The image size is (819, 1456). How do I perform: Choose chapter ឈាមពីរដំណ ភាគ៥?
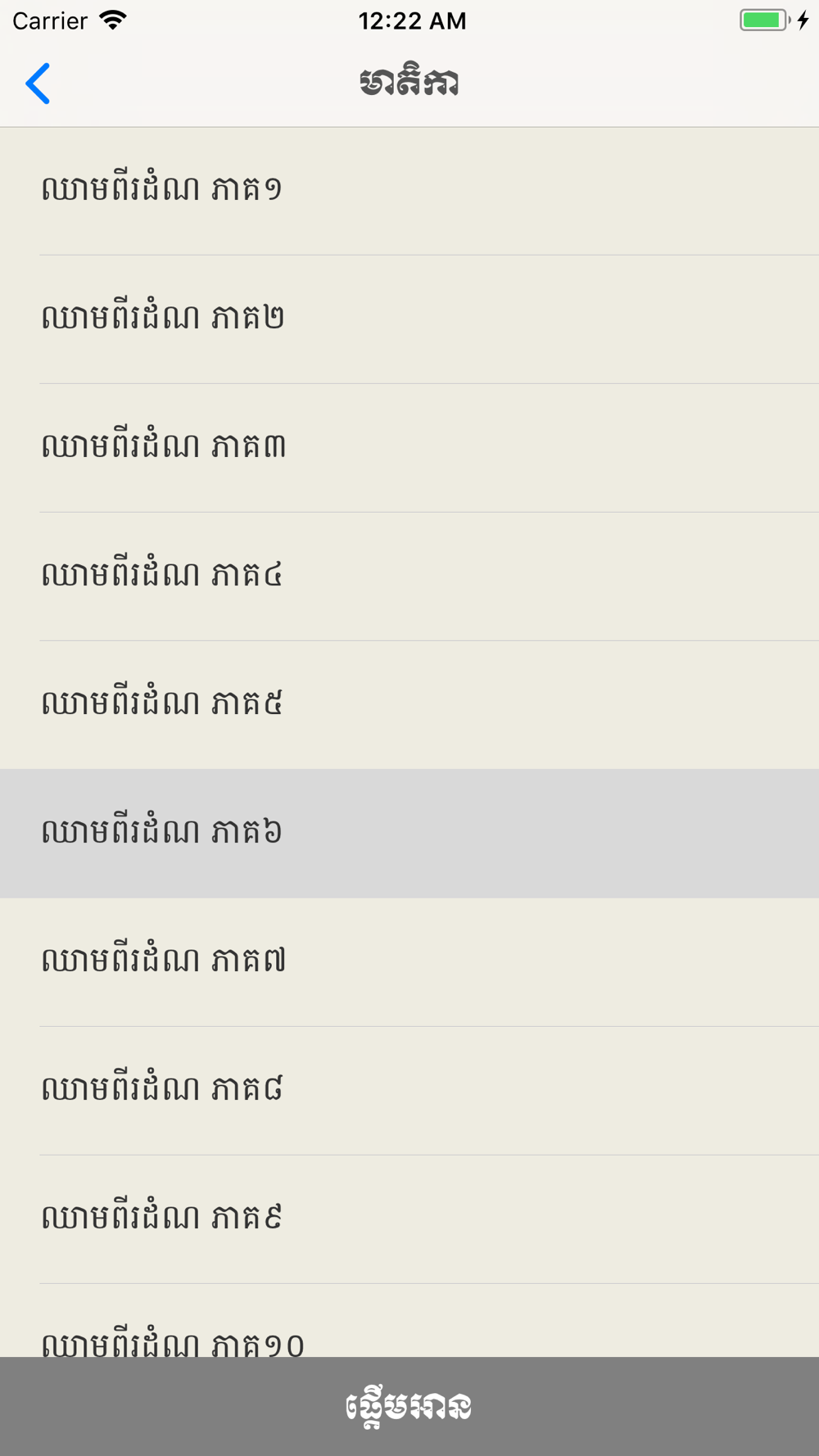(x=409, y=705)
